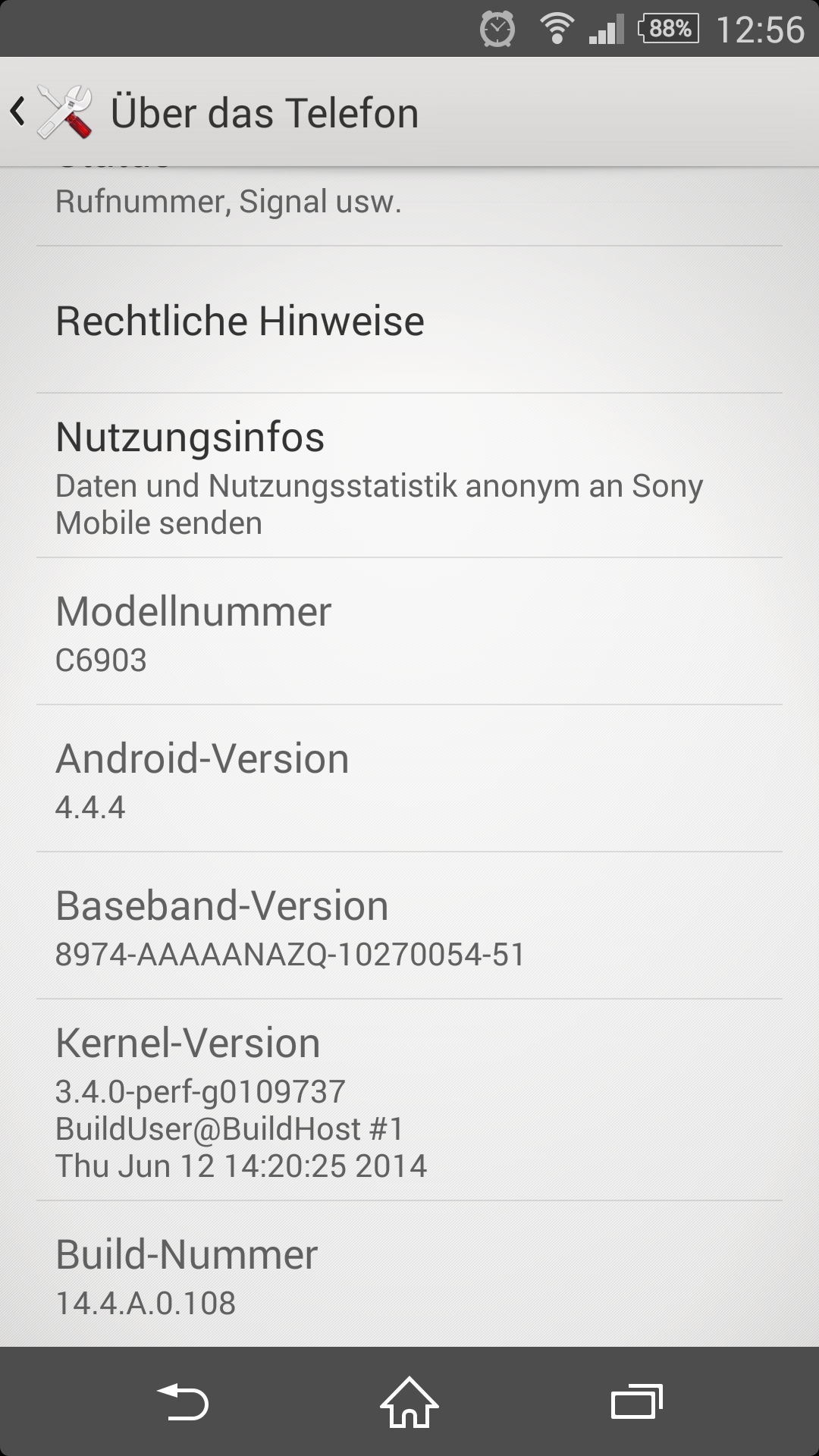The height and width of the screenshot is (1456, 819).
Task: Tap the system home button
Action: point(409,1402)
